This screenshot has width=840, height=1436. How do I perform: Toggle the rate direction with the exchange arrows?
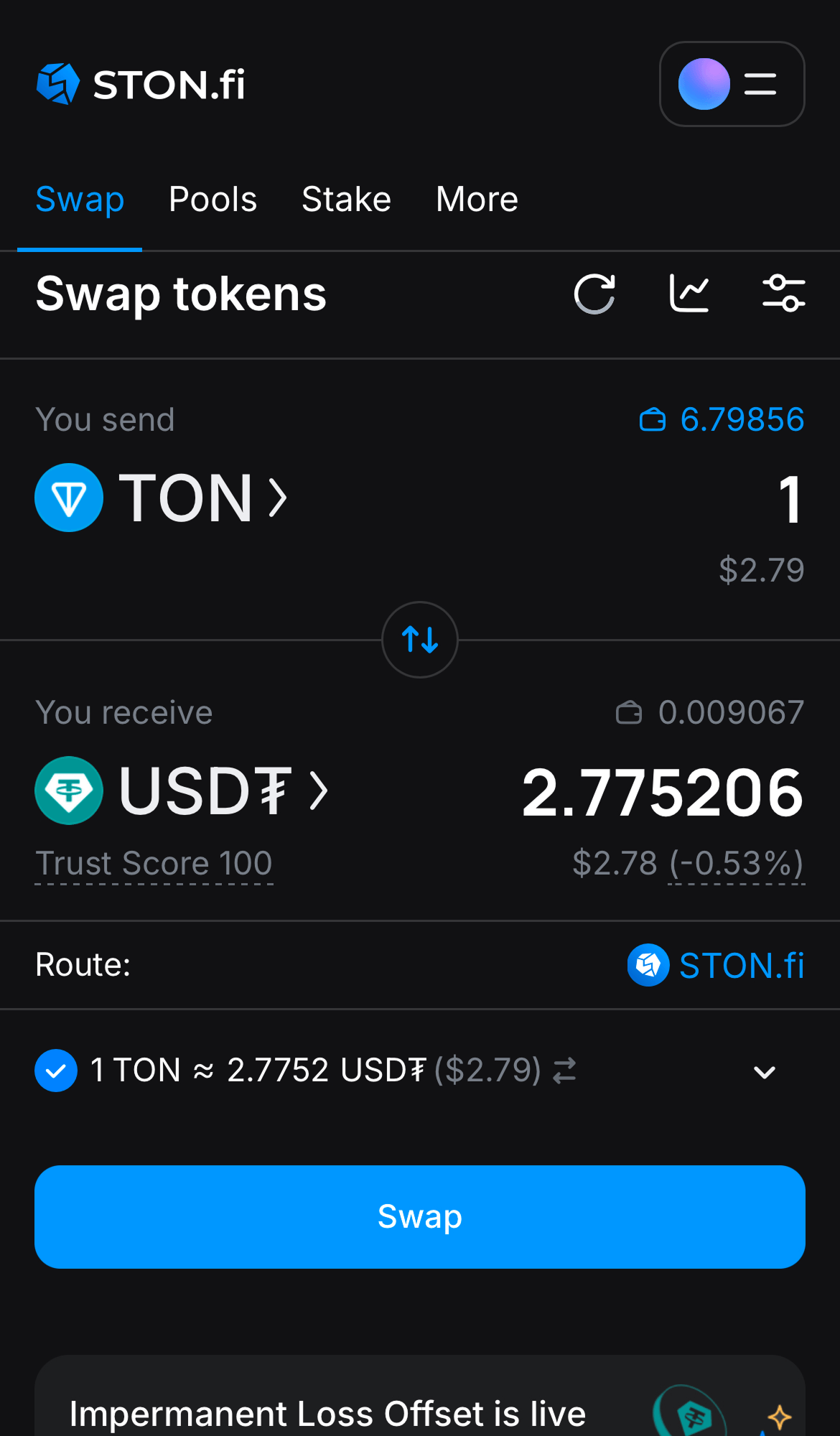pyautogui.click(x=565, y=1070)
